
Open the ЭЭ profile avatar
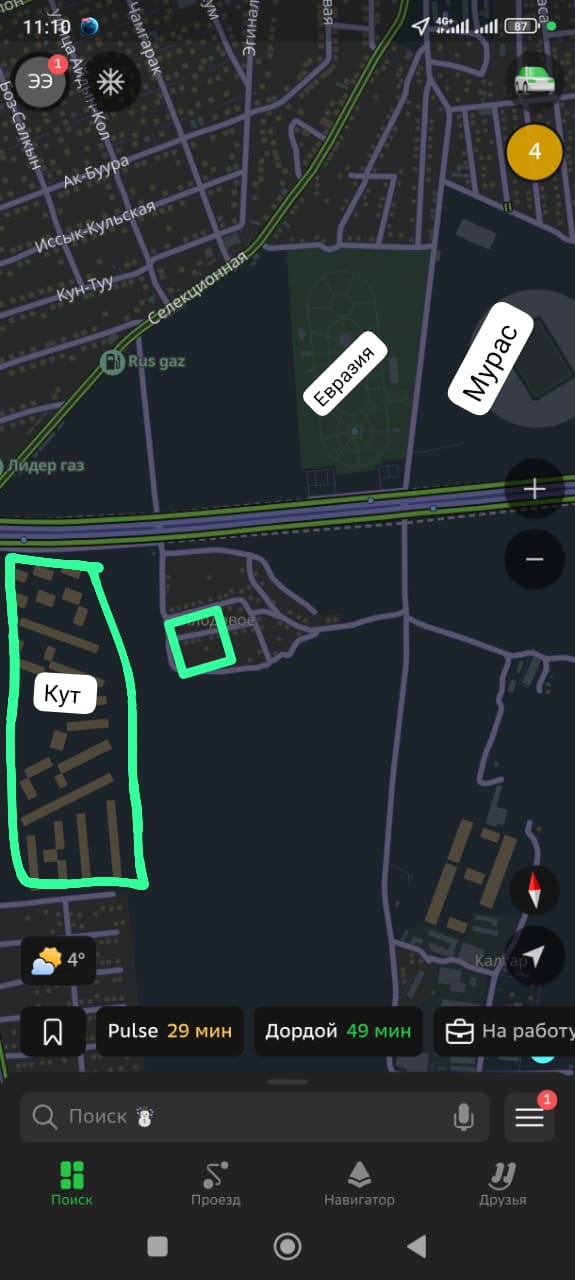pyautogui.click(x=40, y=82)
